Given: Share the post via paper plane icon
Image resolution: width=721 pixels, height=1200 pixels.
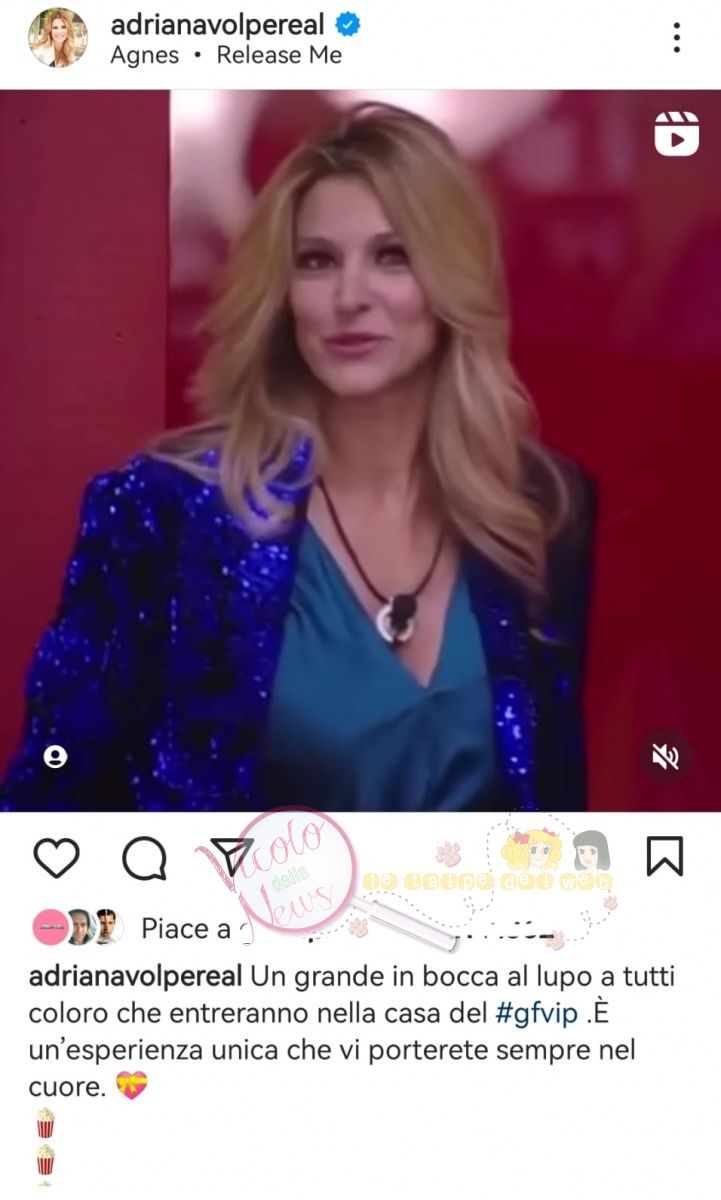Looking at the screenshot, I should 231,855.
